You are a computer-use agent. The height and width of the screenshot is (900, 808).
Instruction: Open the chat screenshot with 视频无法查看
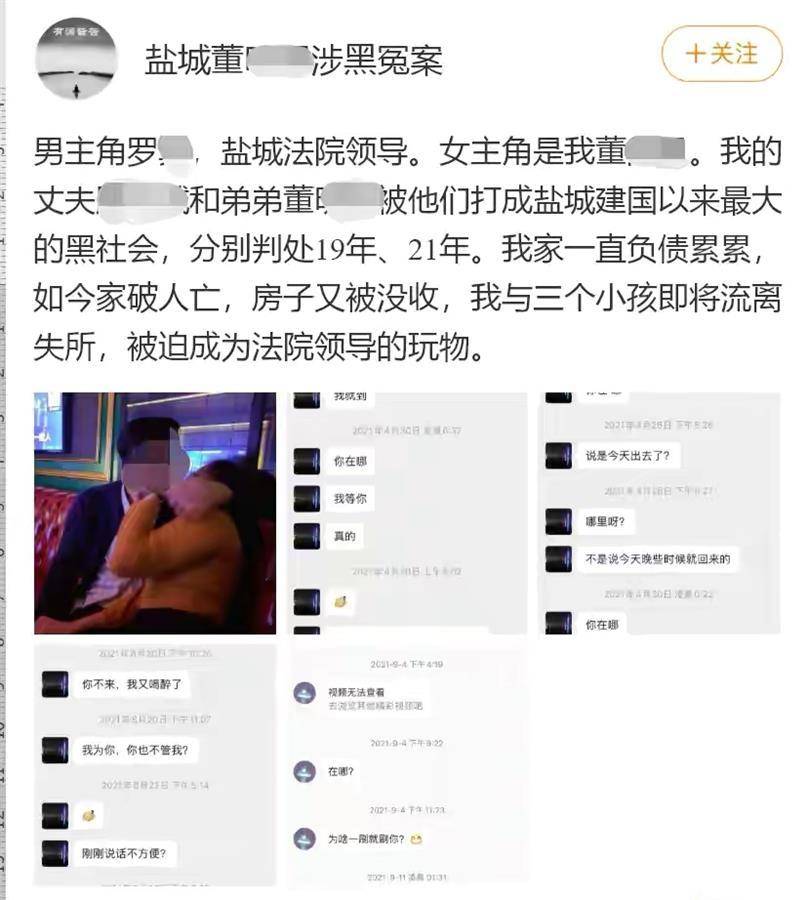click(408, 765)
